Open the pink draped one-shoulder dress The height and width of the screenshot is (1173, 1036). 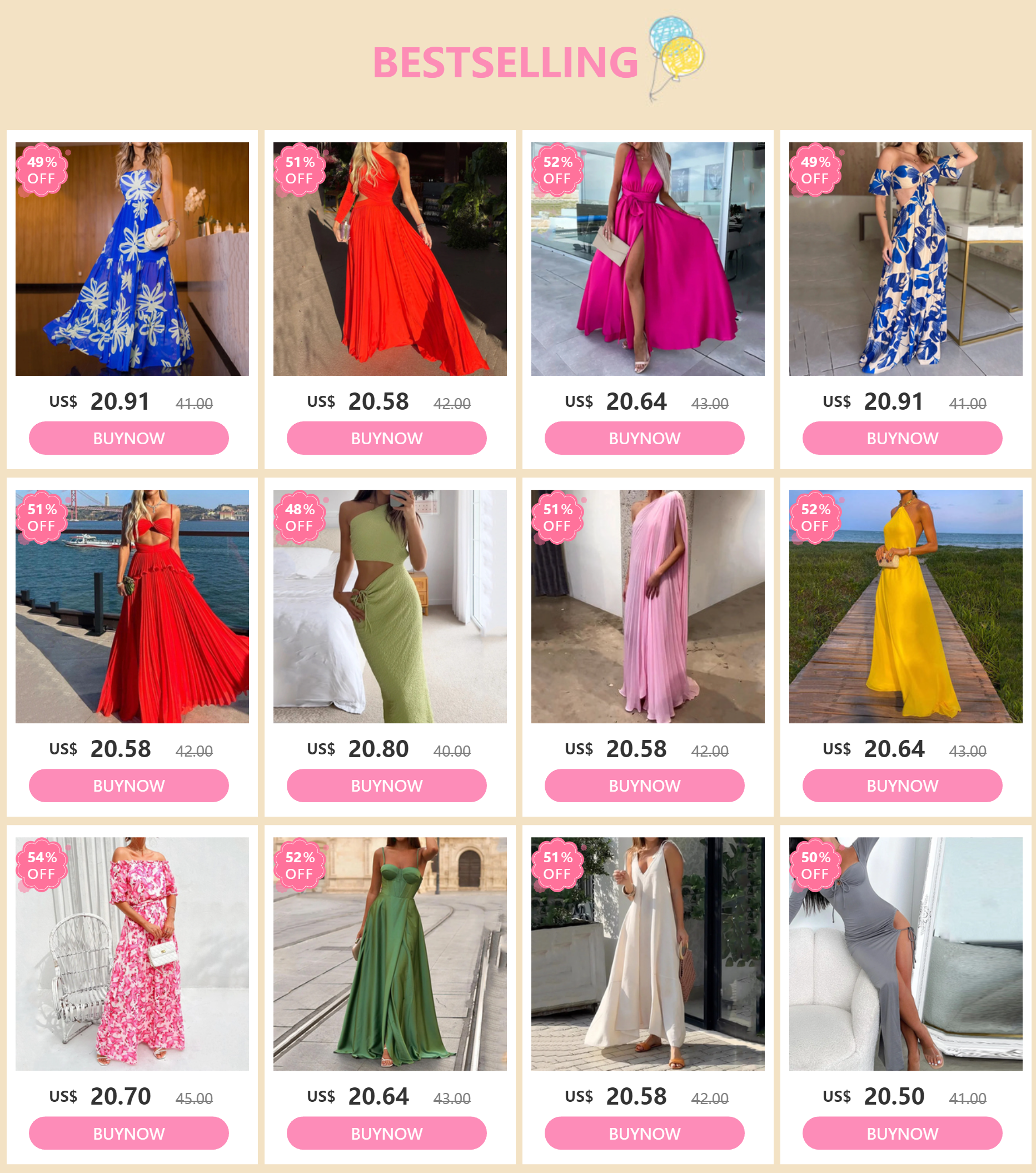[647, 606]
